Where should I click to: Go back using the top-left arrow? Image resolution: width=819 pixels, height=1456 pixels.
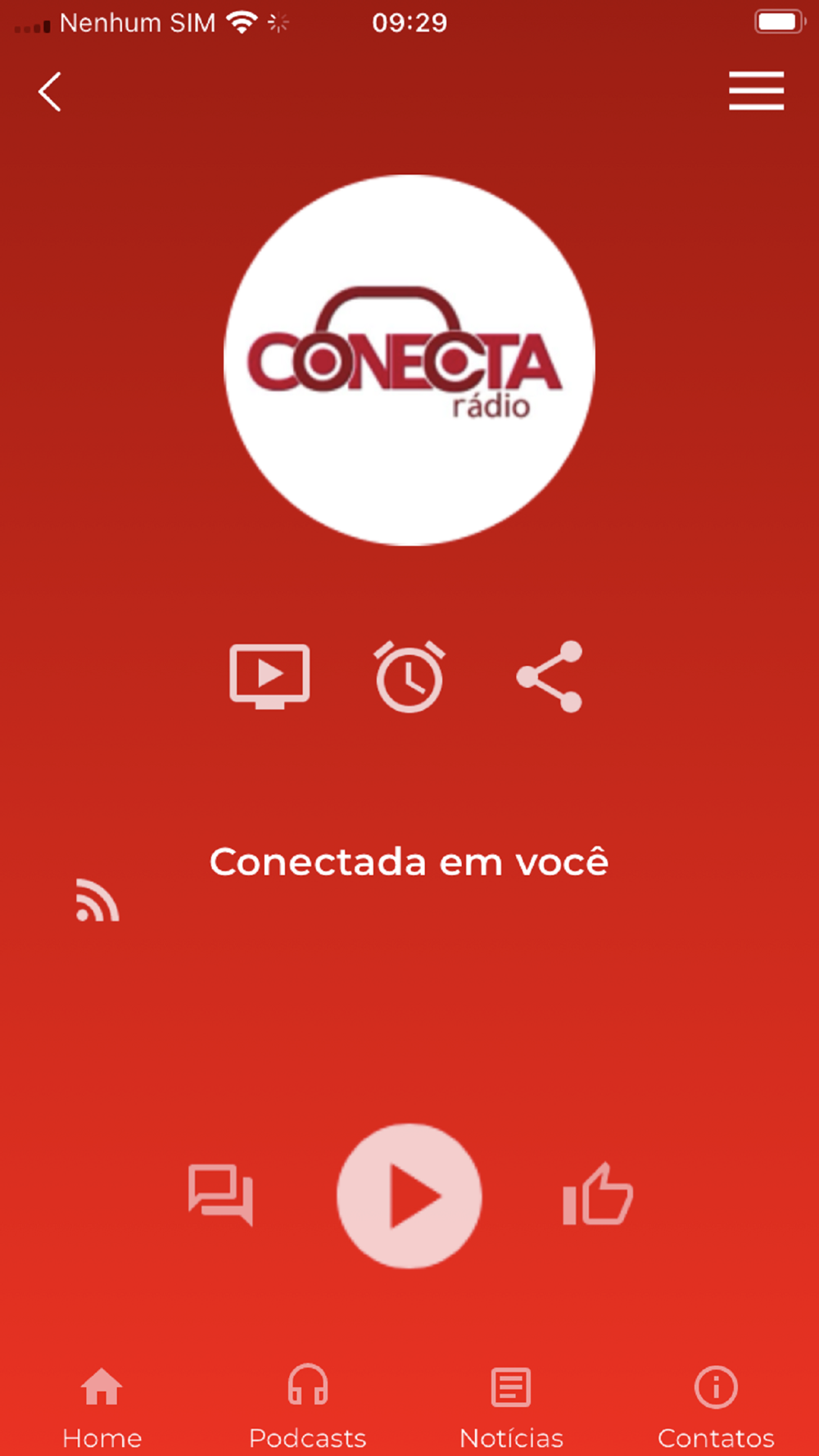tap(50, 91)
